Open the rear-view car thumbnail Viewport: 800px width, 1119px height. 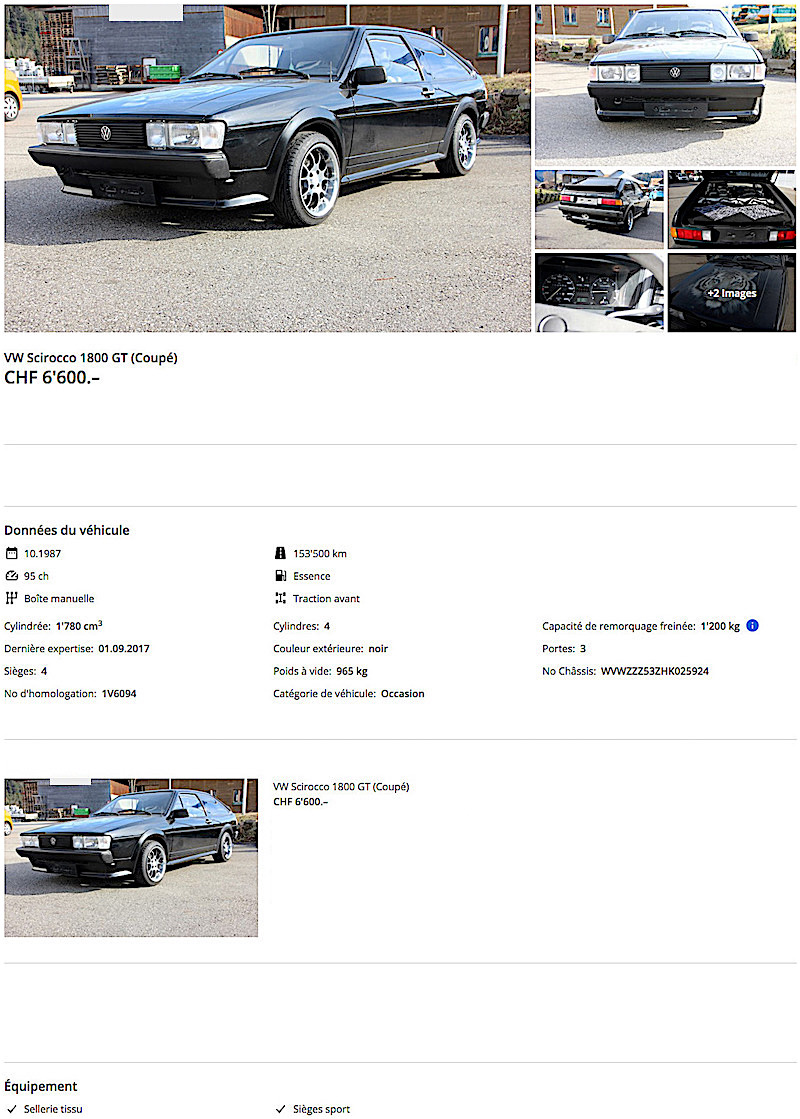pos(599,209)
